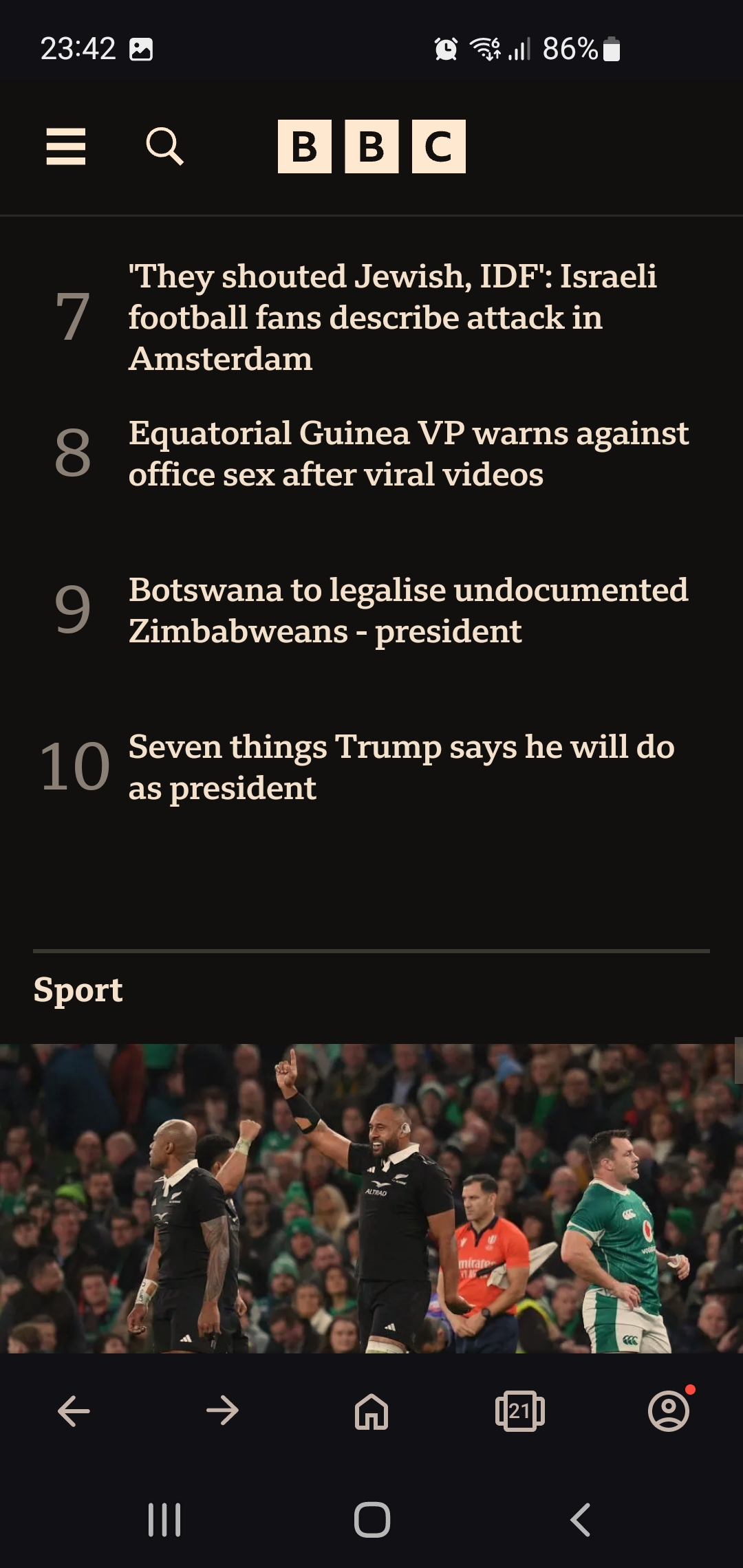Open the Botswana undocumented Zimbabweans story
Viewport: 743px width, 1568px height.
408,611
